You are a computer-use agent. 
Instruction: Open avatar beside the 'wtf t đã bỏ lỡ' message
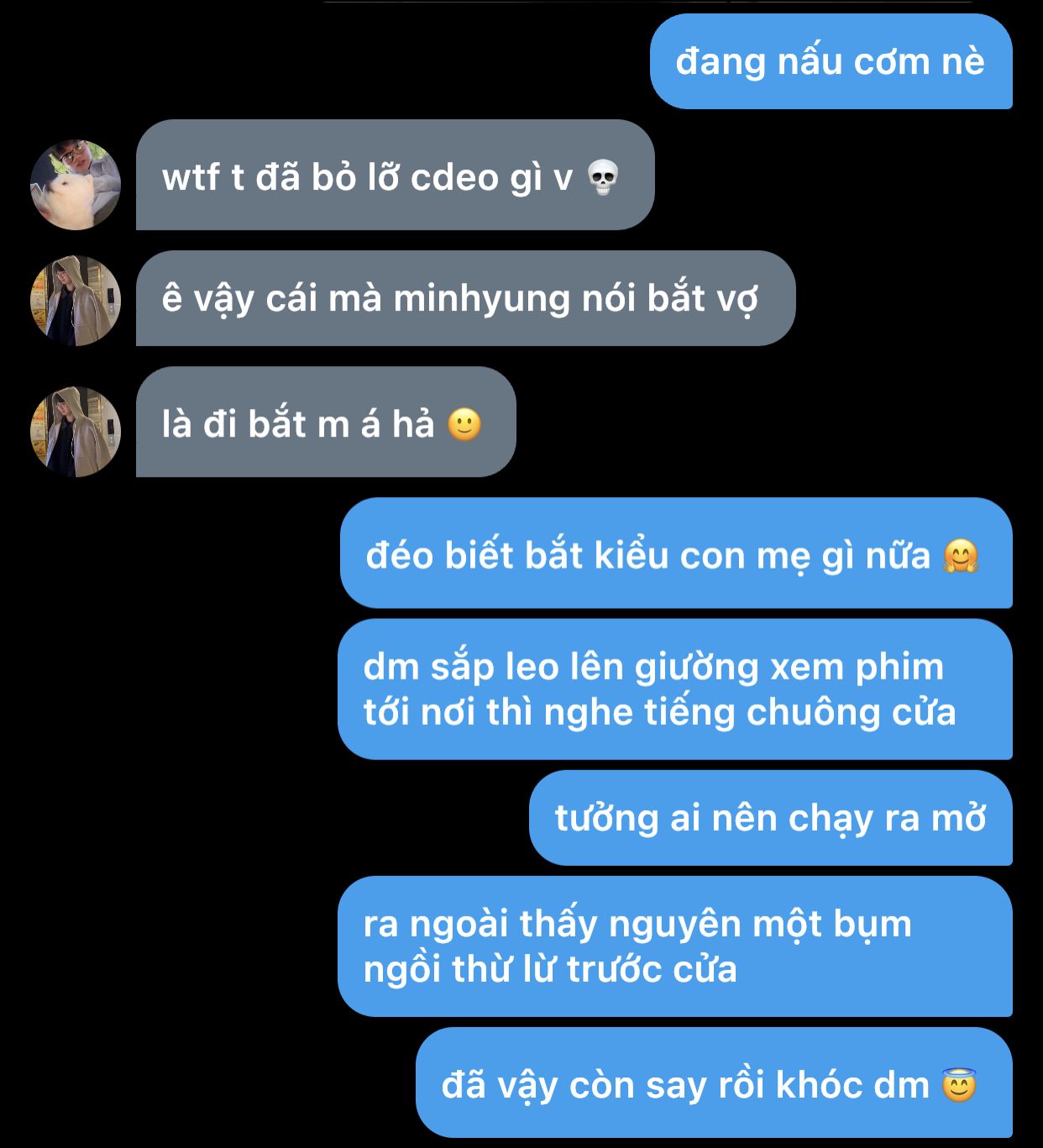[76, 185]
